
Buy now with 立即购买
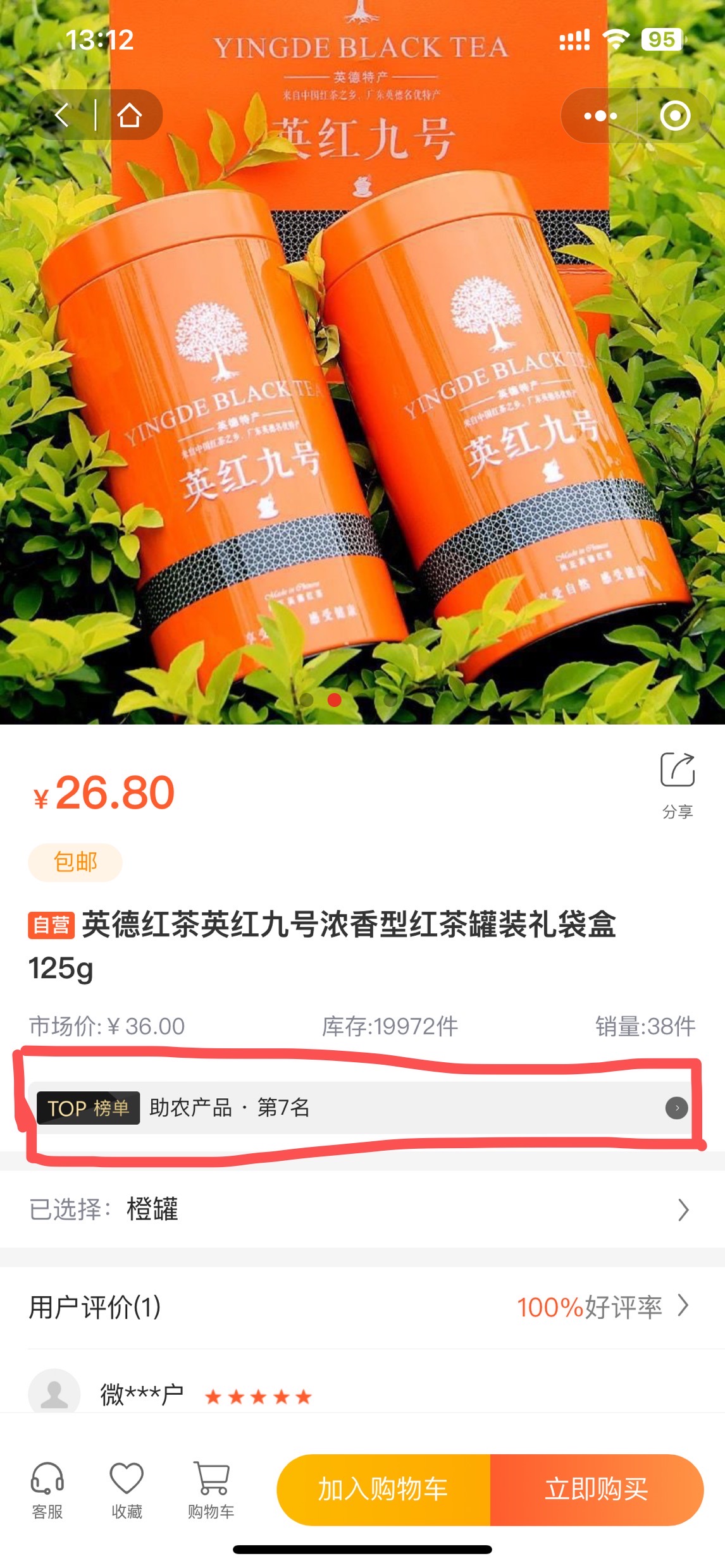596,1490
